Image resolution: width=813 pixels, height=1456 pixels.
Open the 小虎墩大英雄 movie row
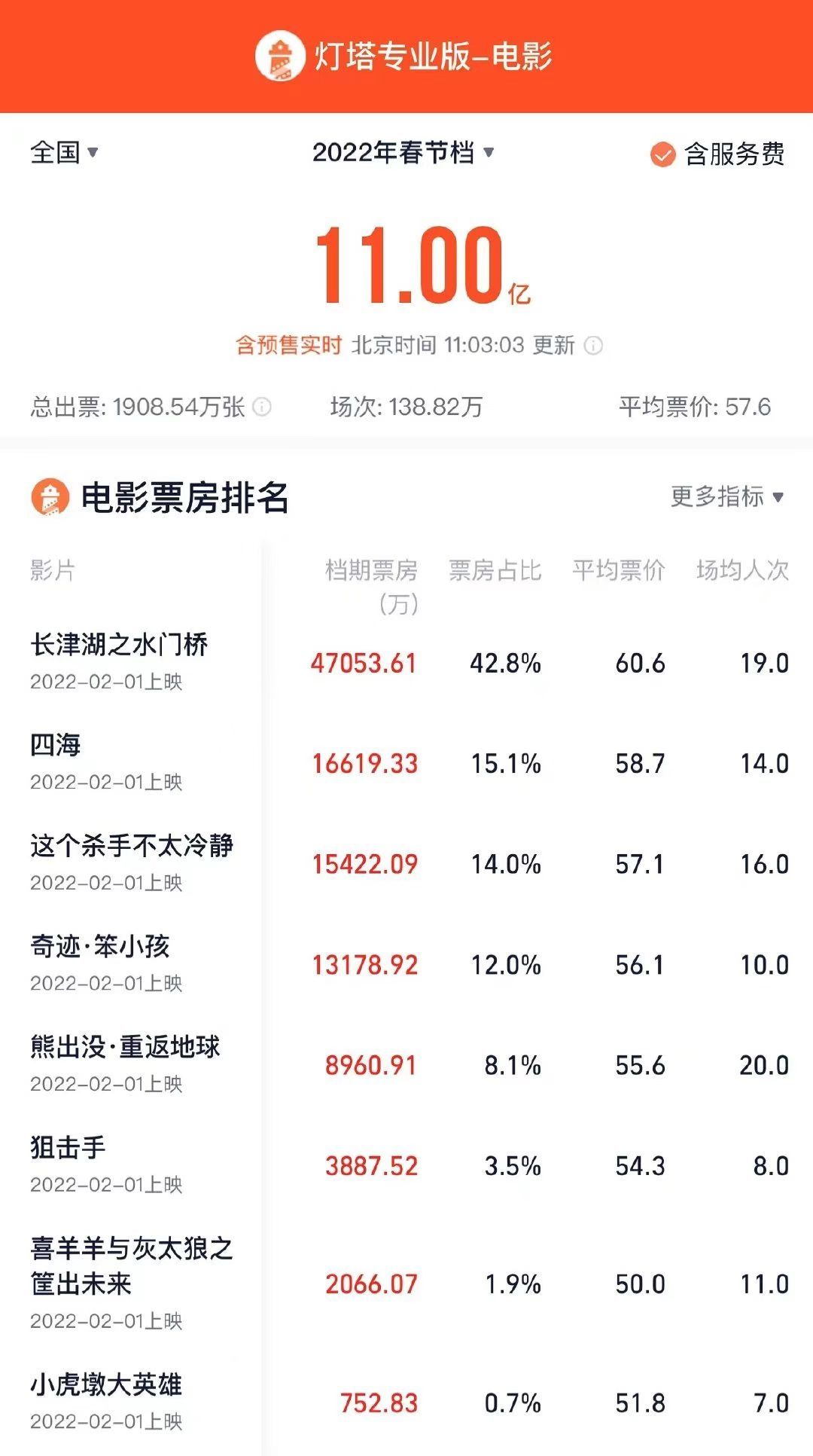pyautogui.click(x=406, y=1403)
